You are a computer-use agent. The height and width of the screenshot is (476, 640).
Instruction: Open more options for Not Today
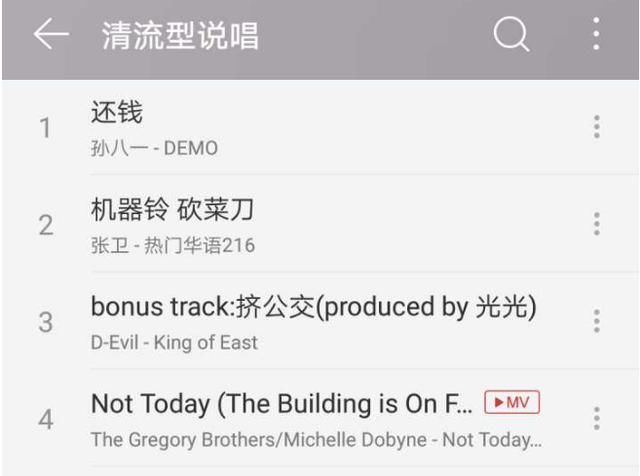tap(596, 418)
